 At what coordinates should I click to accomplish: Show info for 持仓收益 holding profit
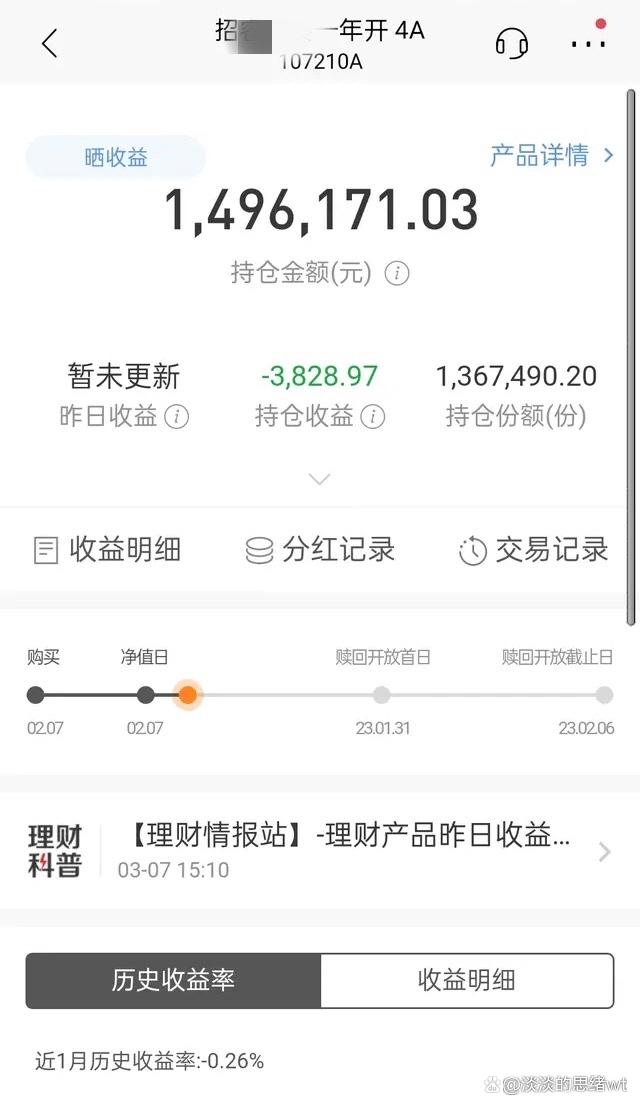373,417
